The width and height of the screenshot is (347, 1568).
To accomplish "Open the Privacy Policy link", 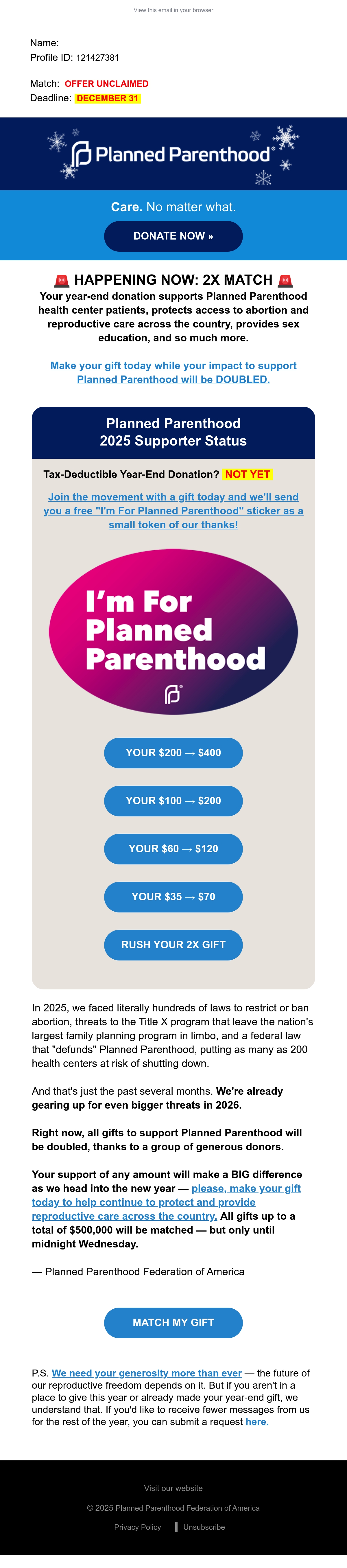I will pyautogui.click(x=138, y=1527).
